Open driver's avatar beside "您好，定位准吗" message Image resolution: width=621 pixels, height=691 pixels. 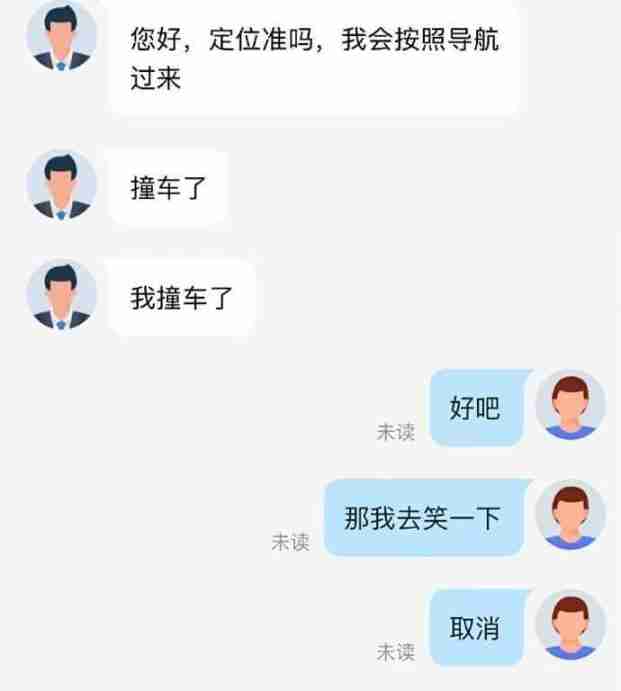click(61, 38)
